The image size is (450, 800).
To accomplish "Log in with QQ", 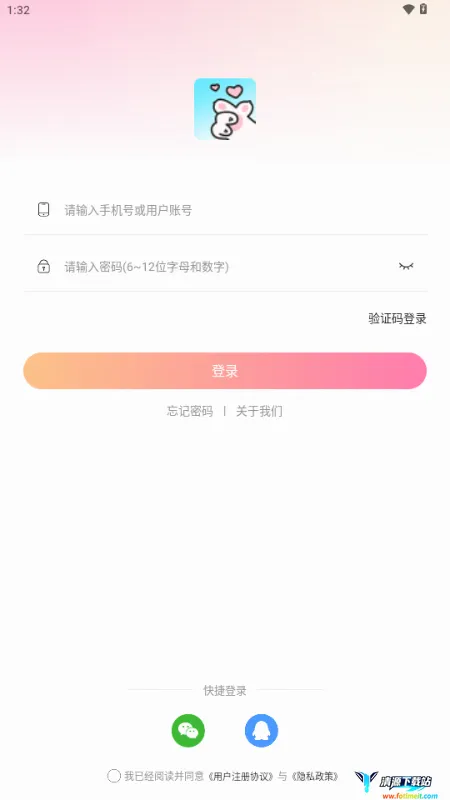I will pos(261,731).
